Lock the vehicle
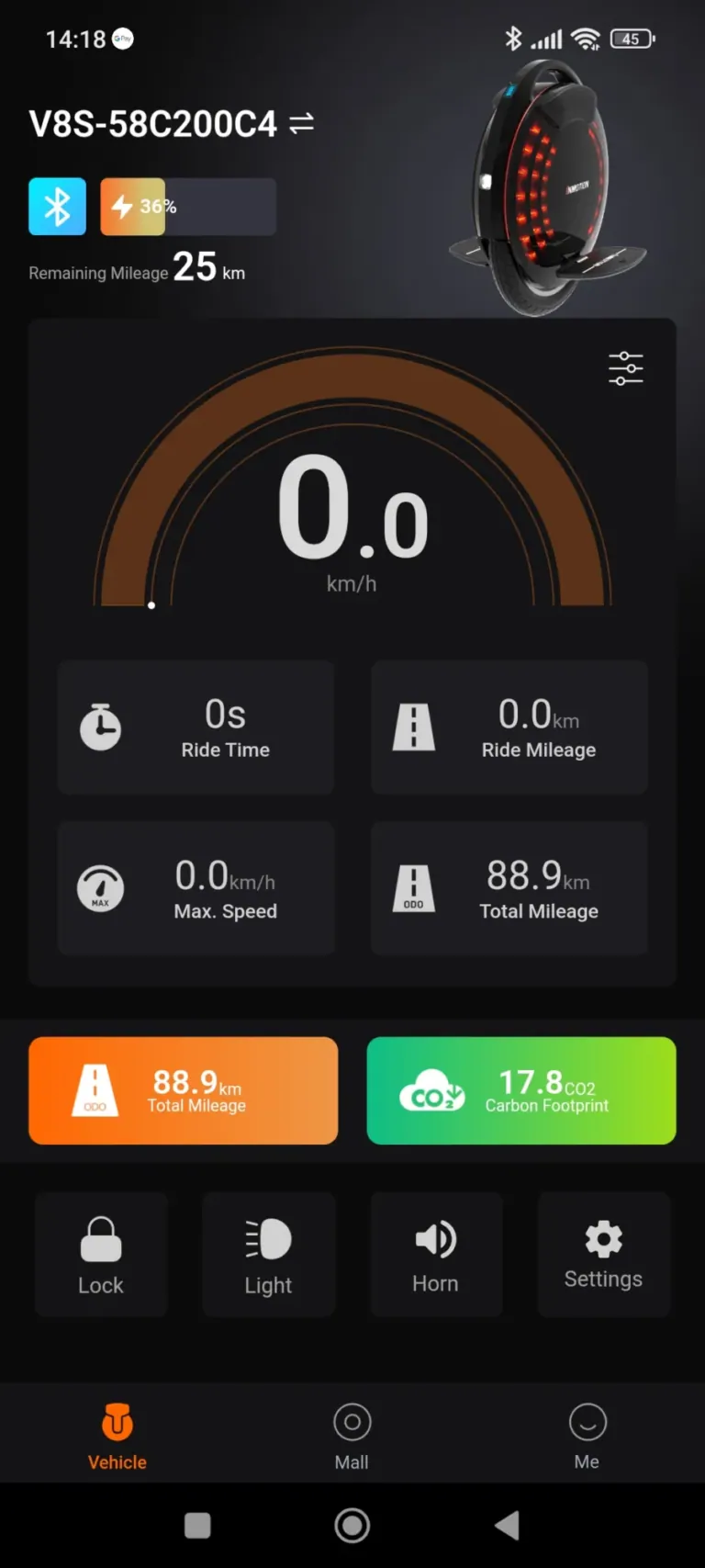Image resolution: width=705 pixels, height=1568 pixels. (101, 1255)
